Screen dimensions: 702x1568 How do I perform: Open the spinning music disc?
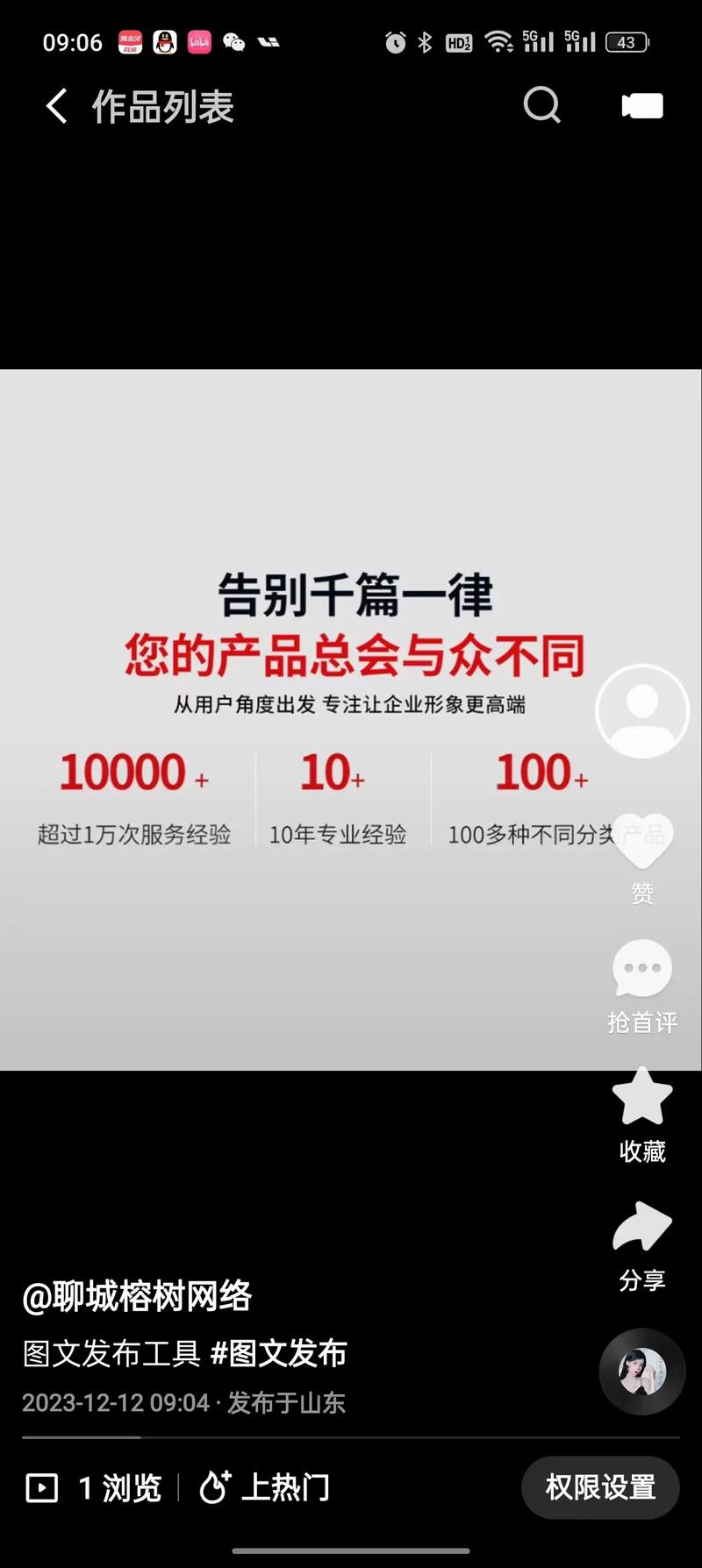click(x=642, y=1372)
